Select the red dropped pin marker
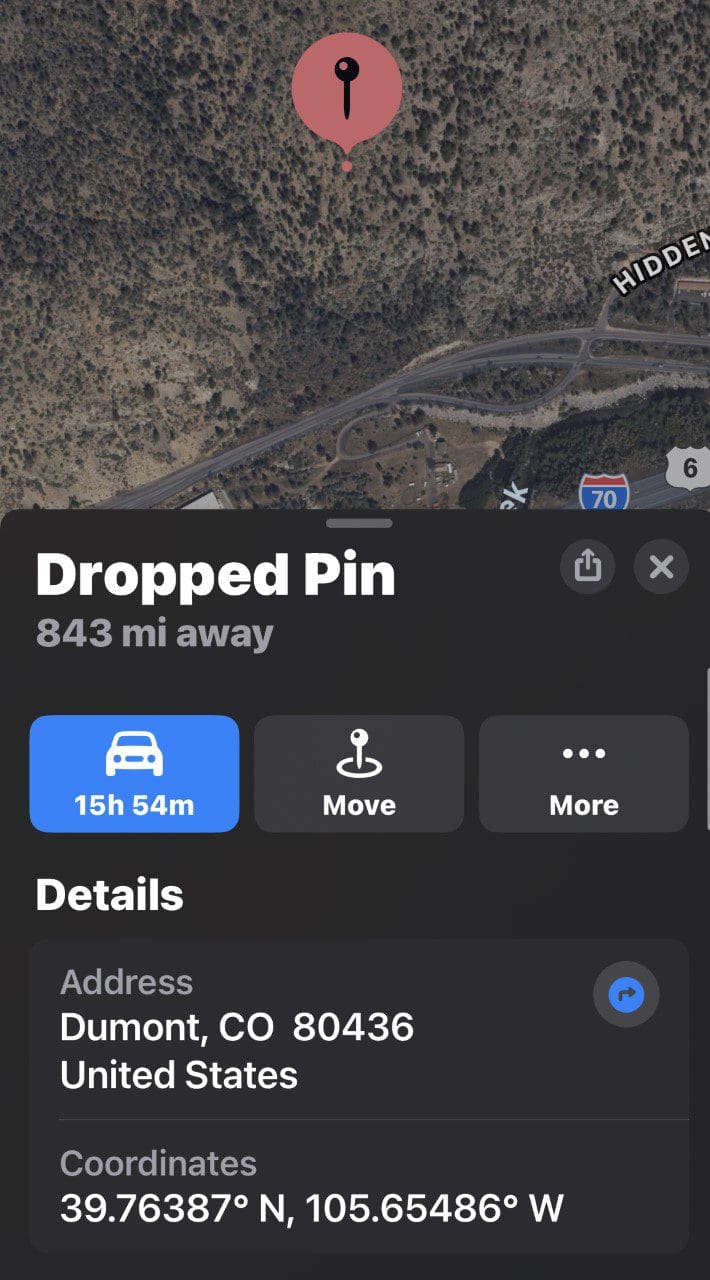 pyautogui.click(x=346, y=88)
